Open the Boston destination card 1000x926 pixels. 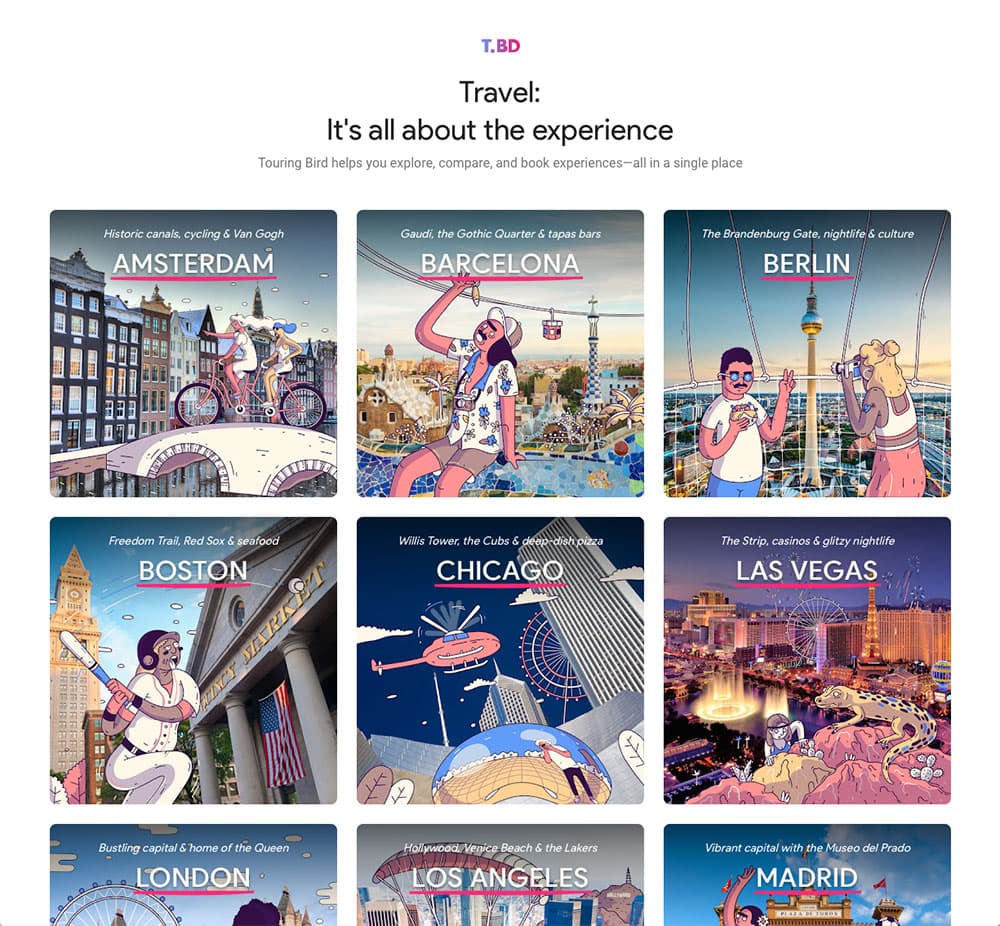click(193, 660)
